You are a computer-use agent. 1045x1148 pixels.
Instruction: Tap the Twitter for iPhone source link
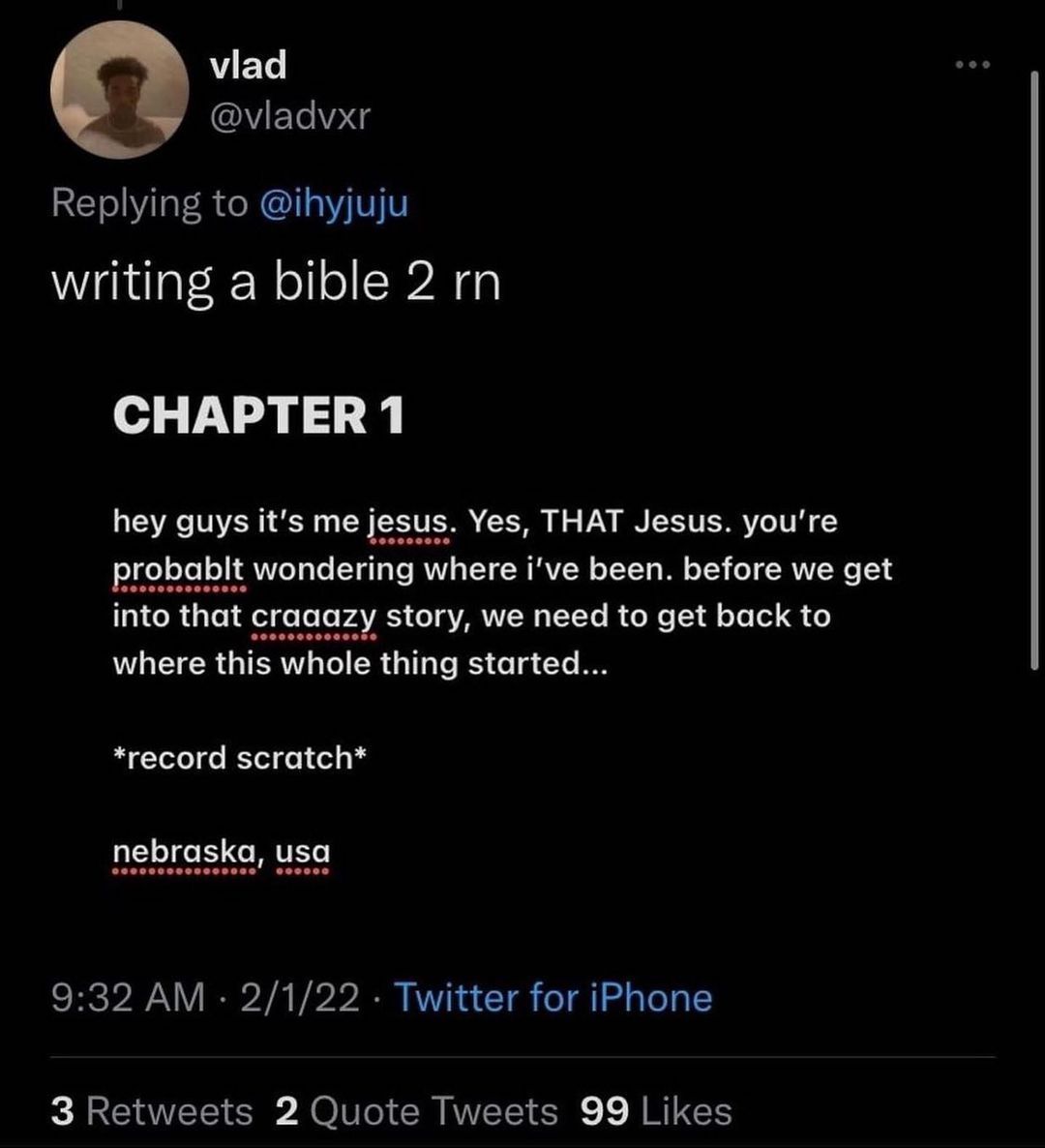[553, 997]
